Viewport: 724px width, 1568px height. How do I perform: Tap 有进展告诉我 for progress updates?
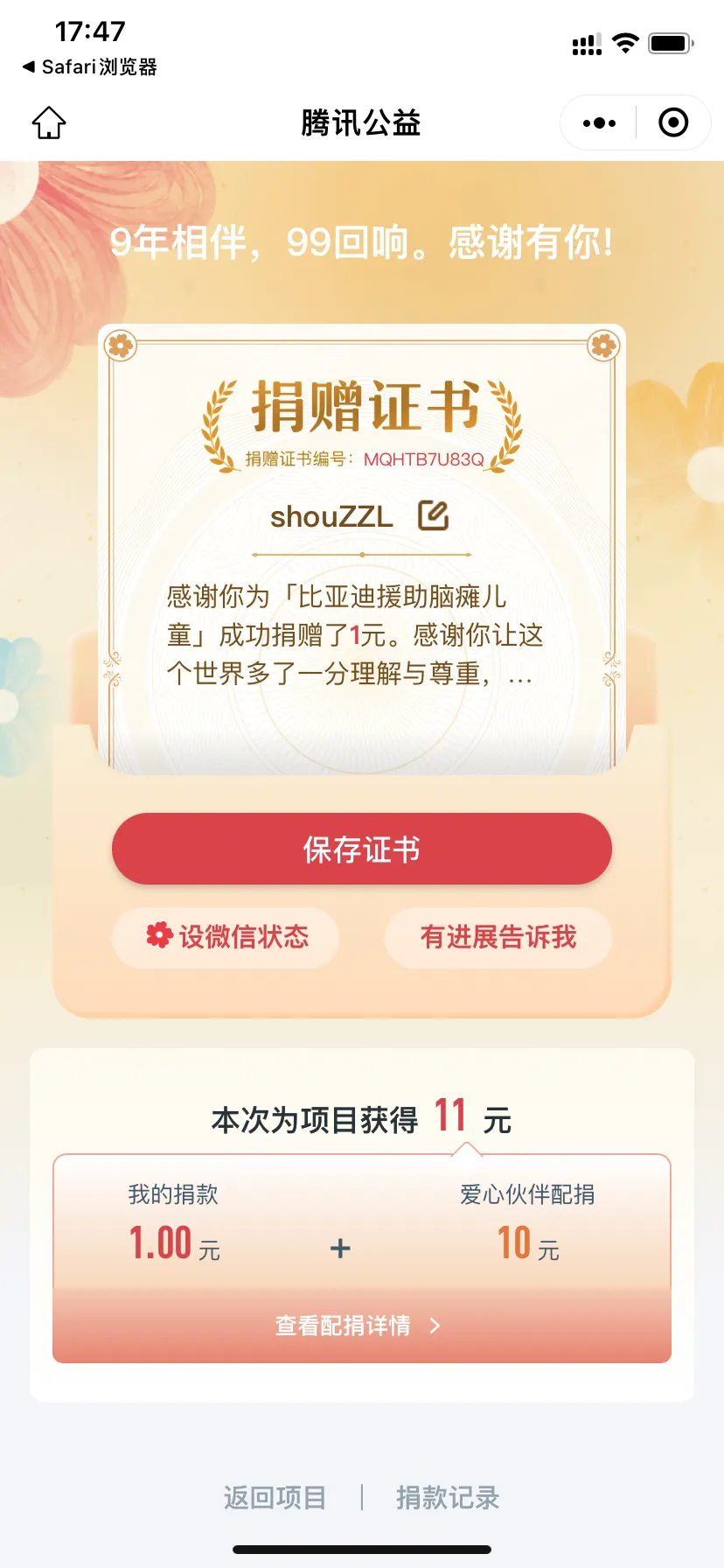pyautogui.click(x=498, y=937)
